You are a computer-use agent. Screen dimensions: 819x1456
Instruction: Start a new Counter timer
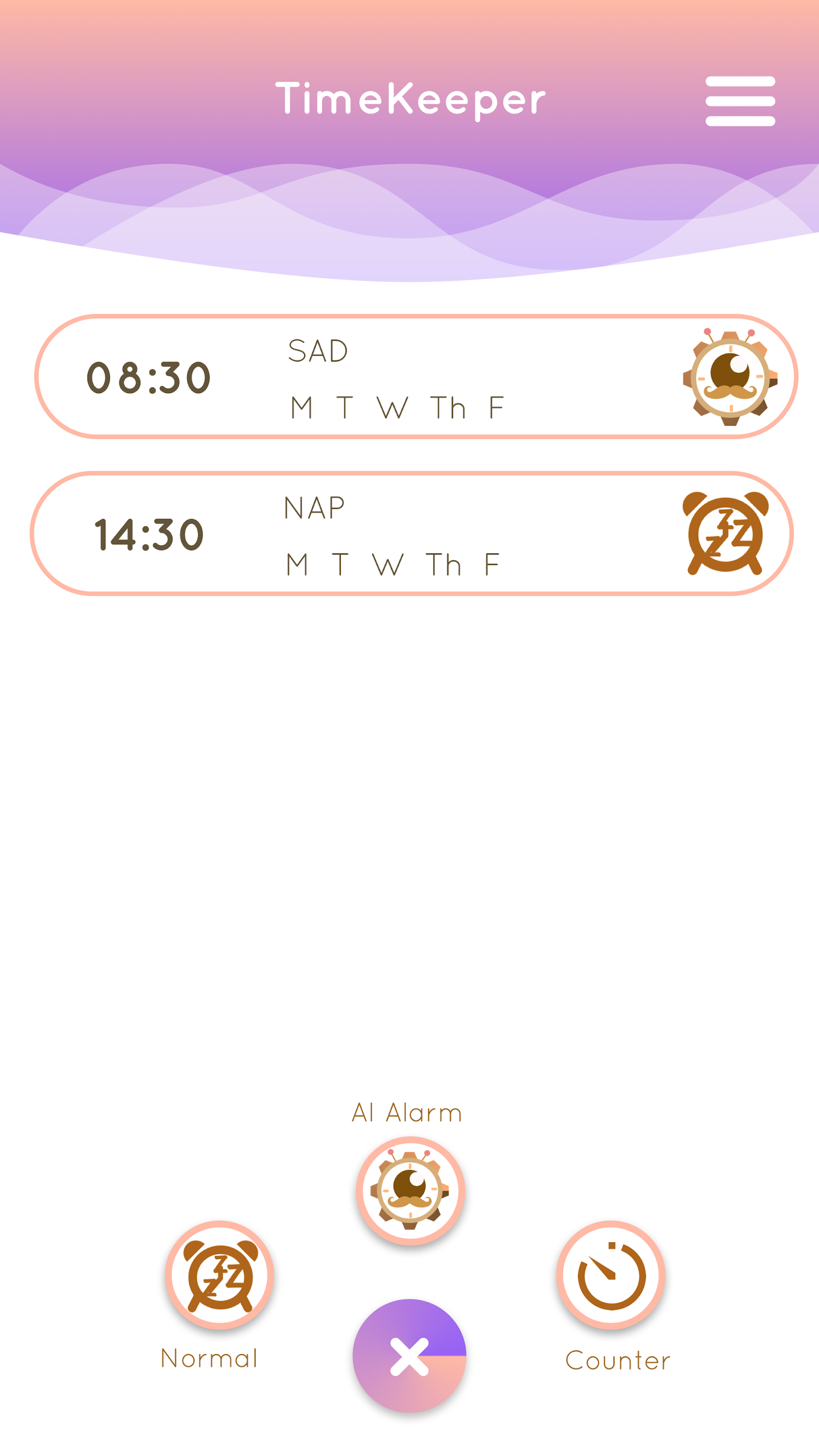click(x=610, y=1275)
